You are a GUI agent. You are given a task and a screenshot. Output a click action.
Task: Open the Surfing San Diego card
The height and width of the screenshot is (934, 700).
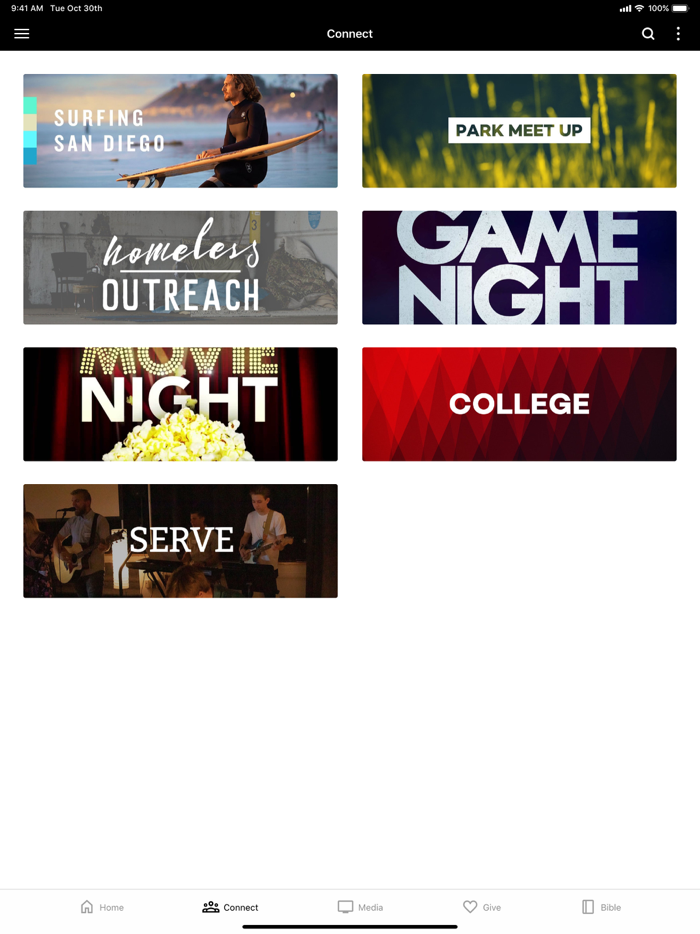(x=180, y=131)
